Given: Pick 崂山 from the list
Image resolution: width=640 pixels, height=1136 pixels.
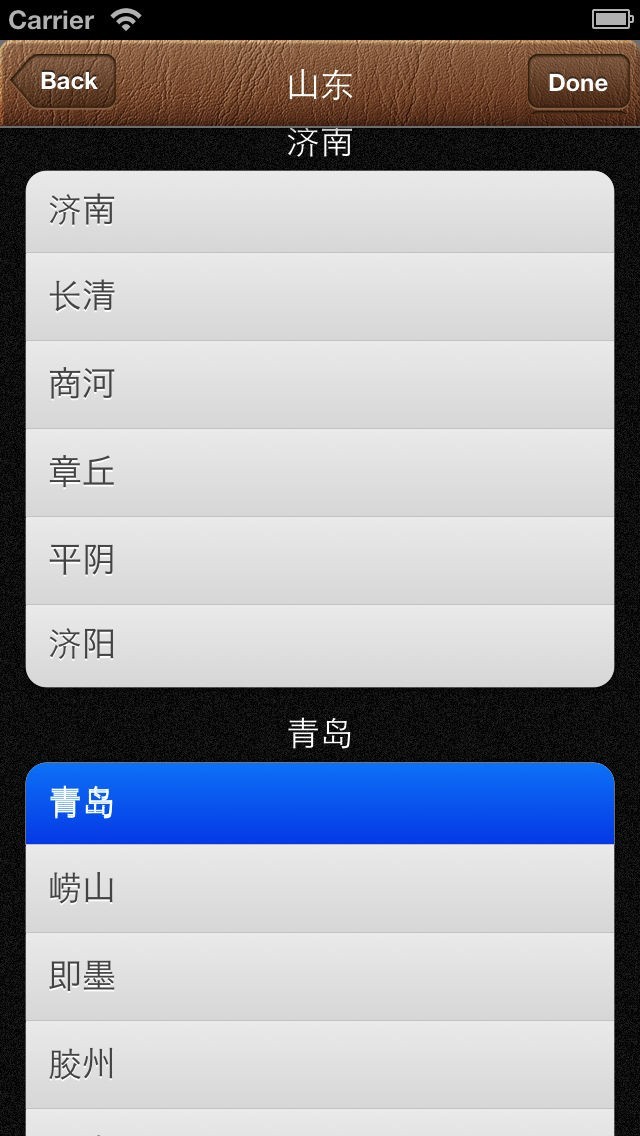Looking at the screenshot, I should [320, 889].
